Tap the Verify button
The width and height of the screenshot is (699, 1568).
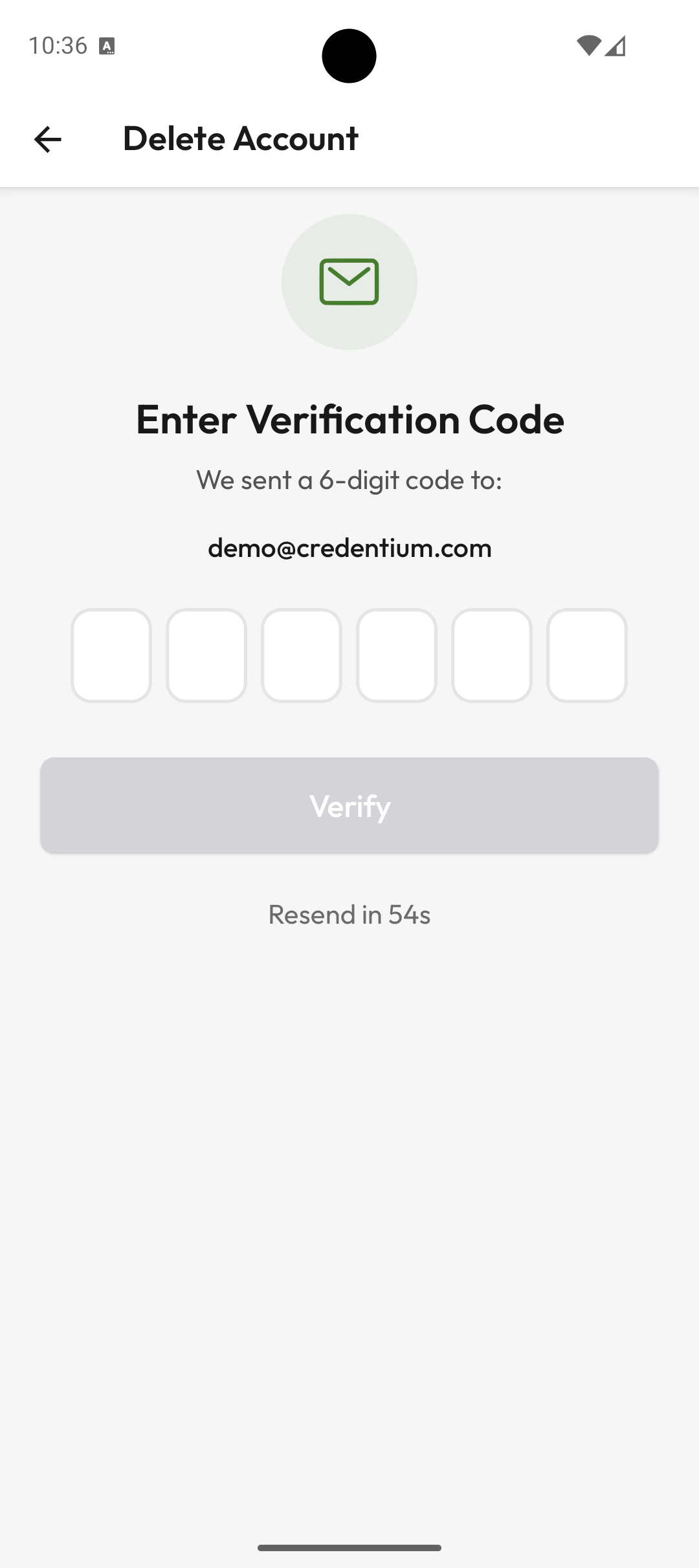(349, 805)
